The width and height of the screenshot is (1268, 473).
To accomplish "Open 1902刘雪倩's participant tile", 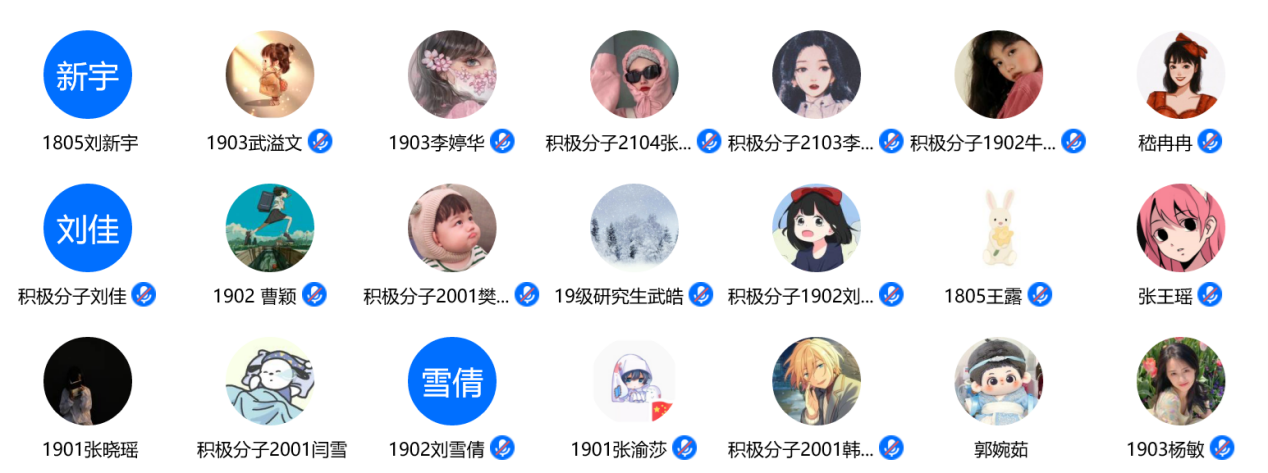I will 452,381.
